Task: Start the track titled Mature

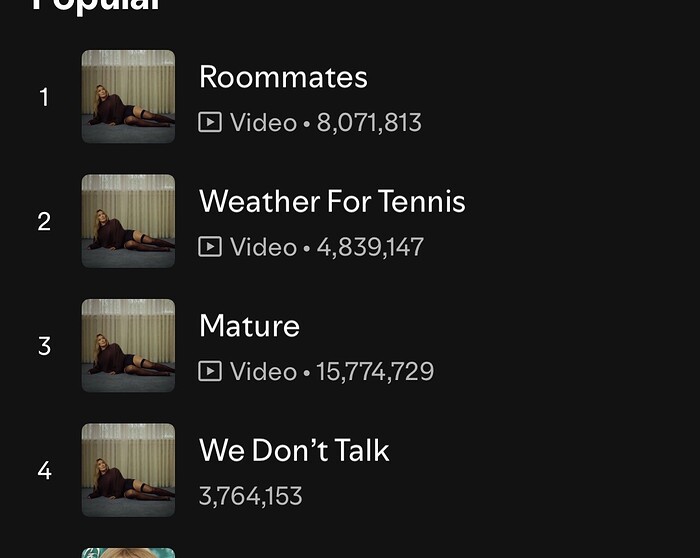Action: click(x=249, y=326)
